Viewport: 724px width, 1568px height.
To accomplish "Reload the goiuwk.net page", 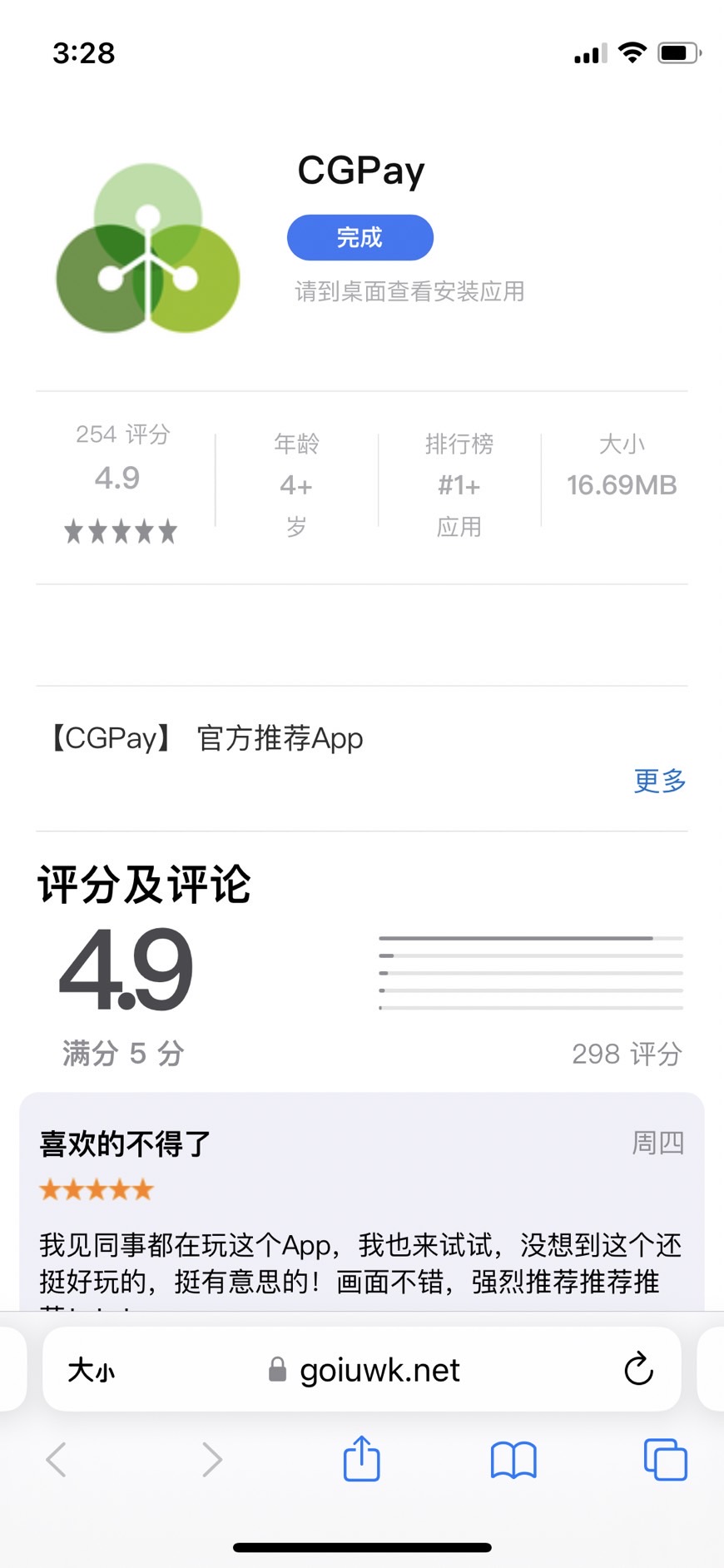I will (638, 1370).
